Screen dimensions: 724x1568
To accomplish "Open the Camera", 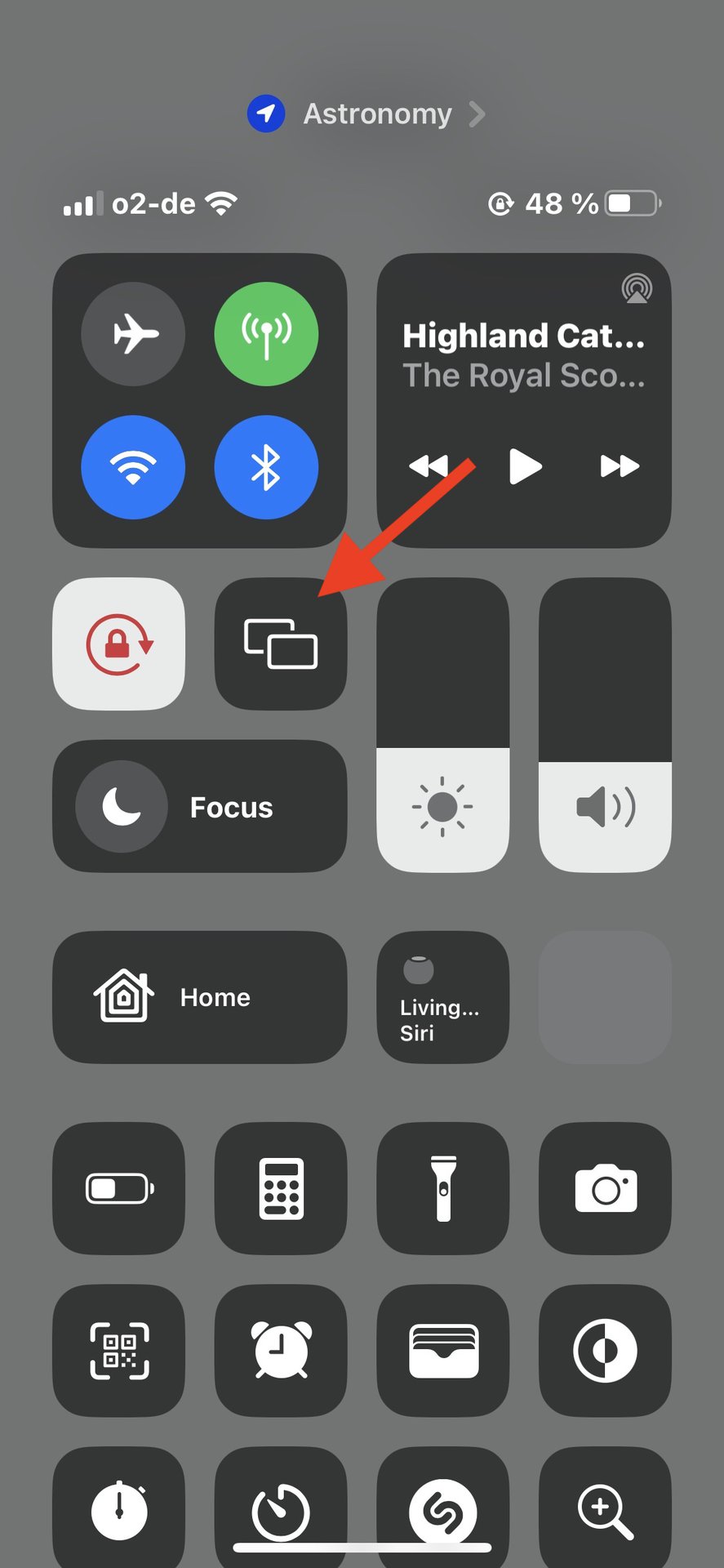I will [x=605, y=1188].
